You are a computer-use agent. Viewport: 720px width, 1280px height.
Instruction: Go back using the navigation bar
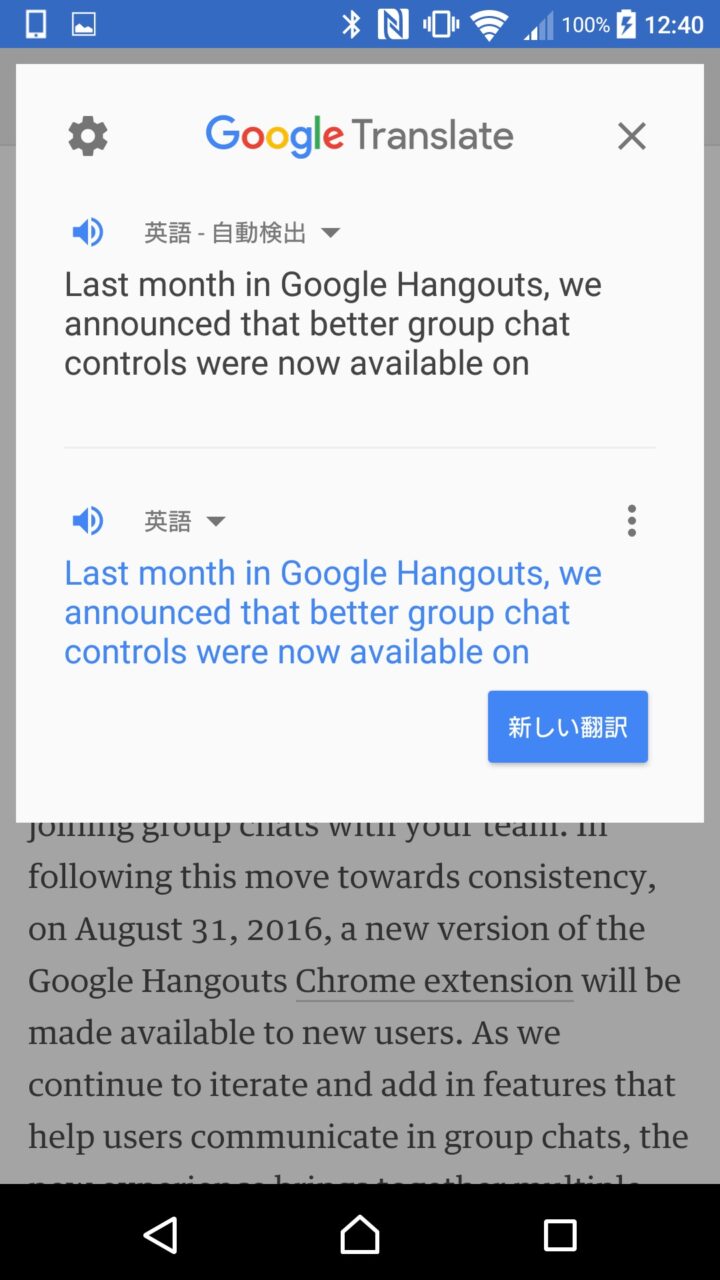coord(161,1235)
